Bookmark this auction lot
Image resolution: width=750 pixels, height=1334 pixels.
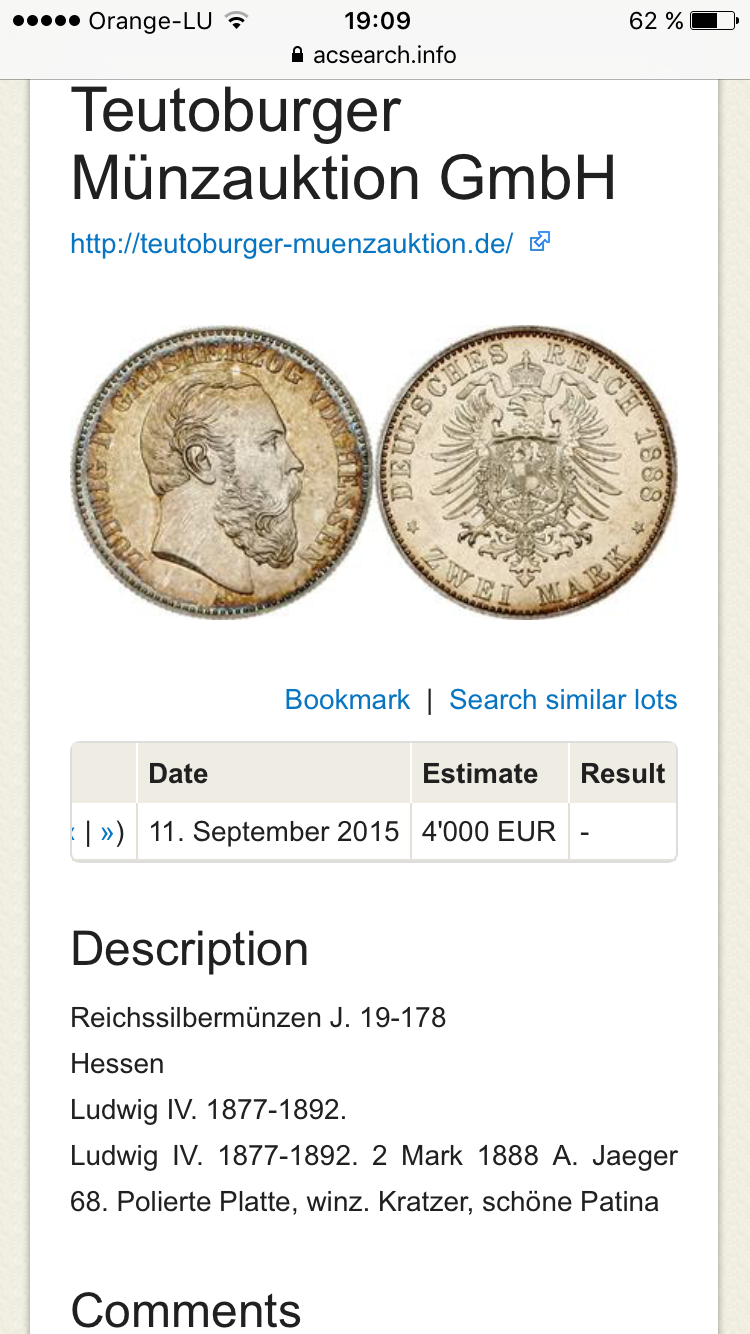tap(347, 699)
